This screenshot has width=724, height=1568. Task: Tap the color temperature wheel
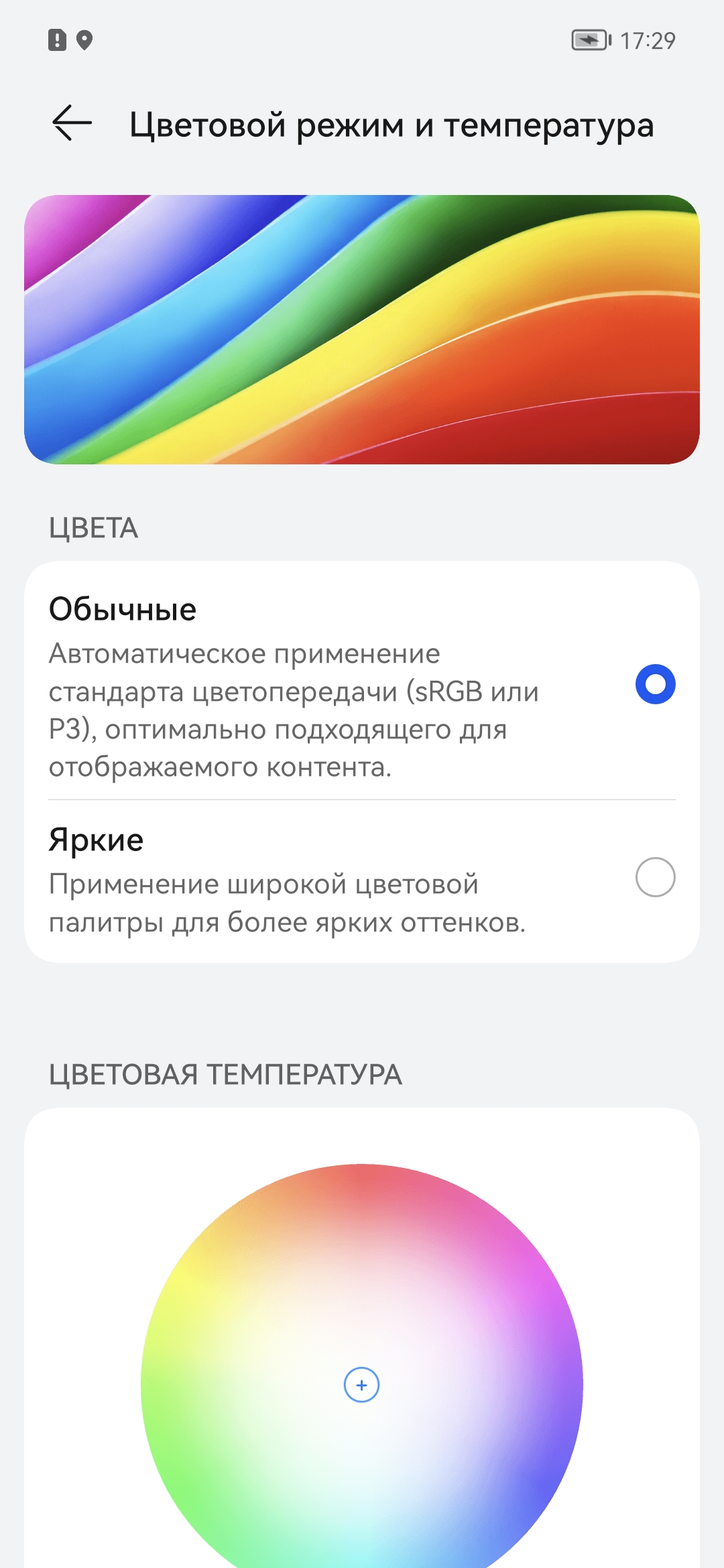coord(361,1384)
